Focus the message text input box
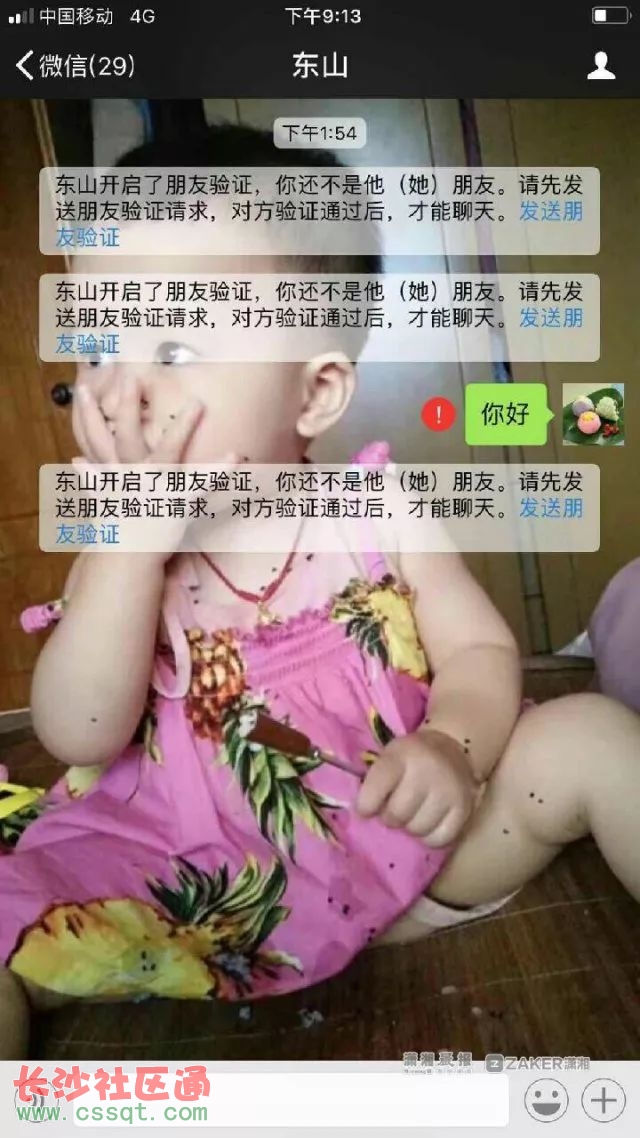The image size is (640, 1138). tap(290, 1101)
